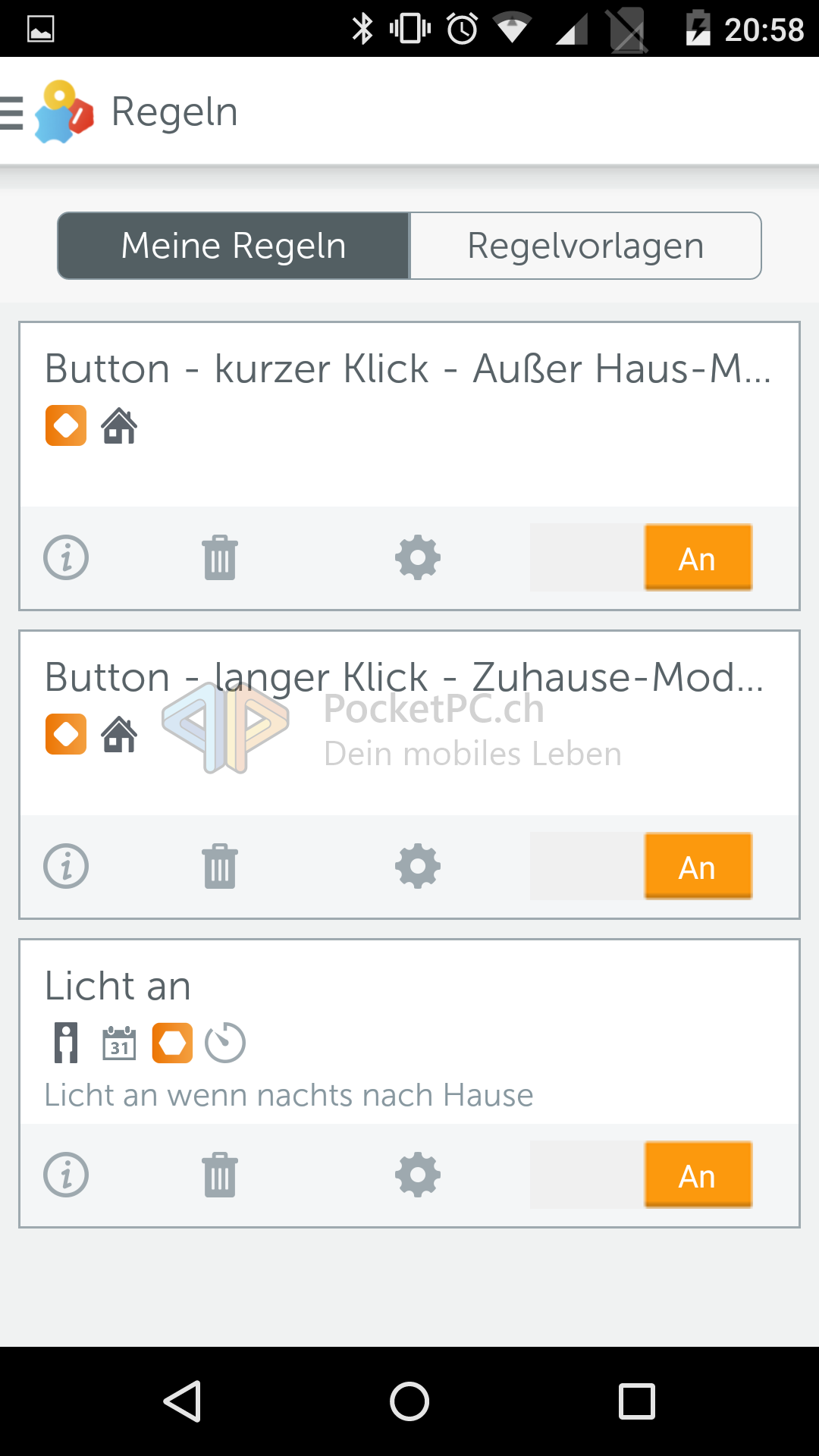Tap the system home button
Image resolution: width=819 pixels, height=1456 pixels.
409,1401
